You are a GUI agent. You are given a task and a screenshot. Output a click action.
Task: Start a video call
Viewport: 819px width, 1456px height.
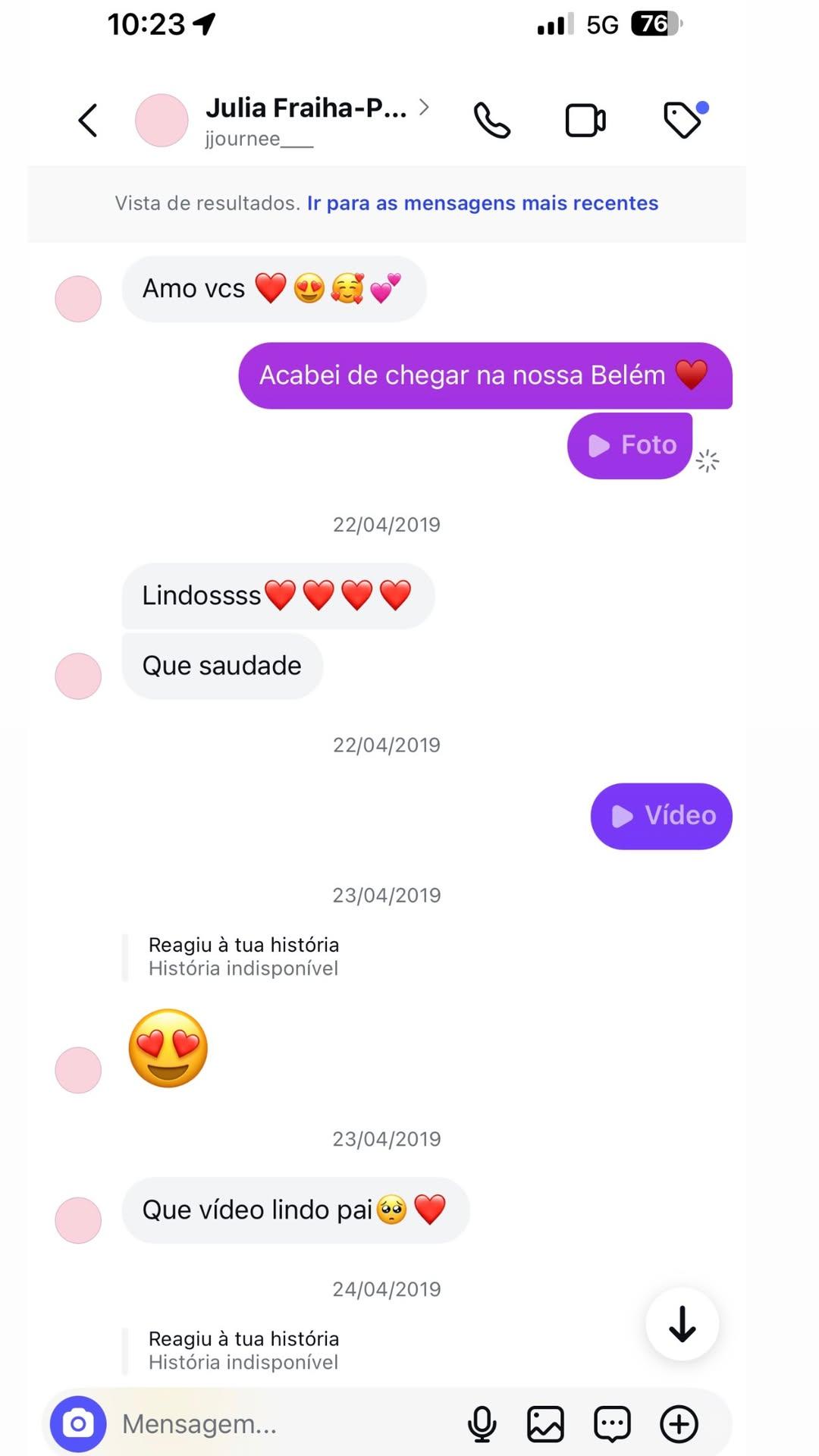tap(585, 121)
